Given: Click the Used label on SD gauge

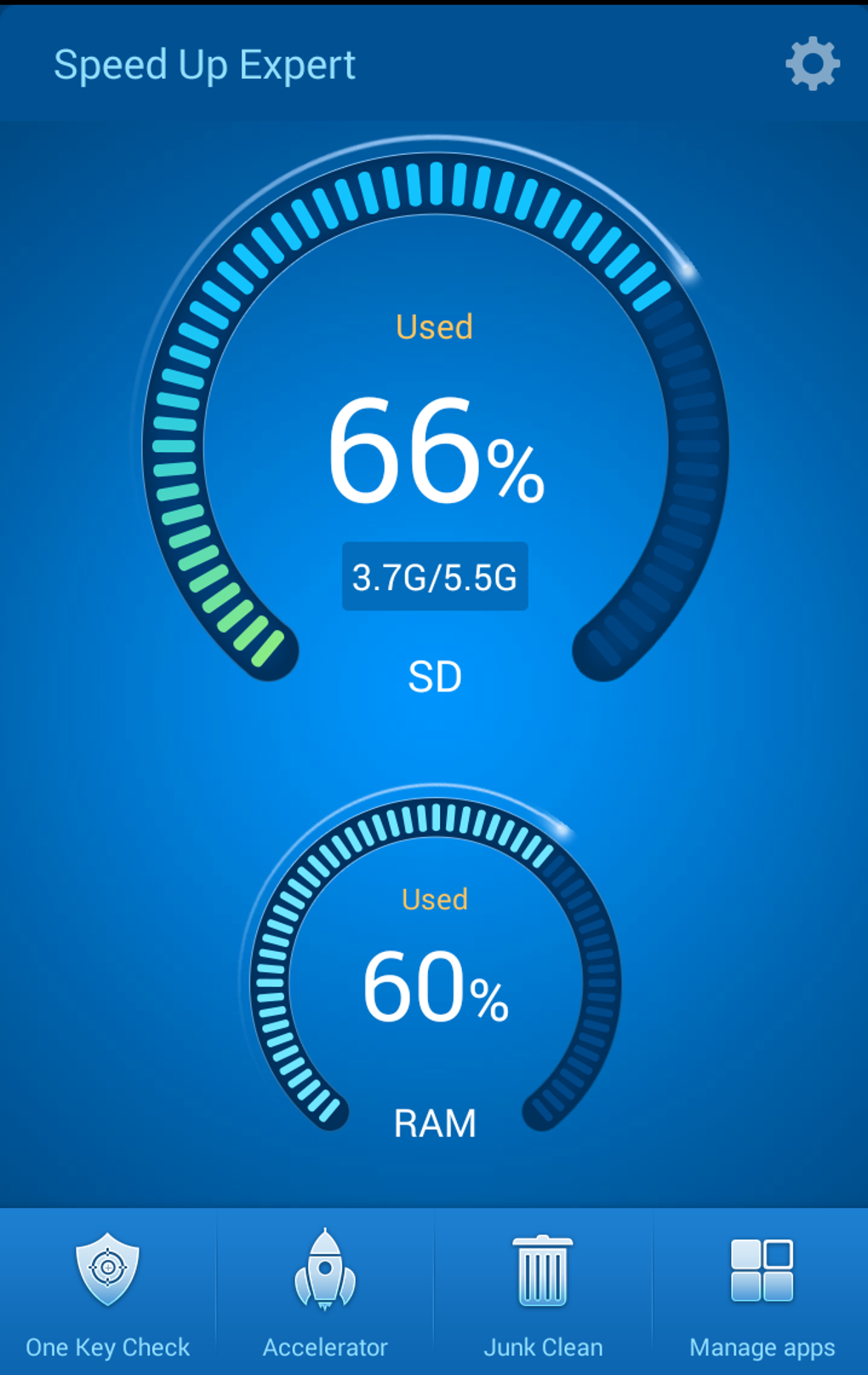Looking at the screenshot, I should [x=434, y=326].
